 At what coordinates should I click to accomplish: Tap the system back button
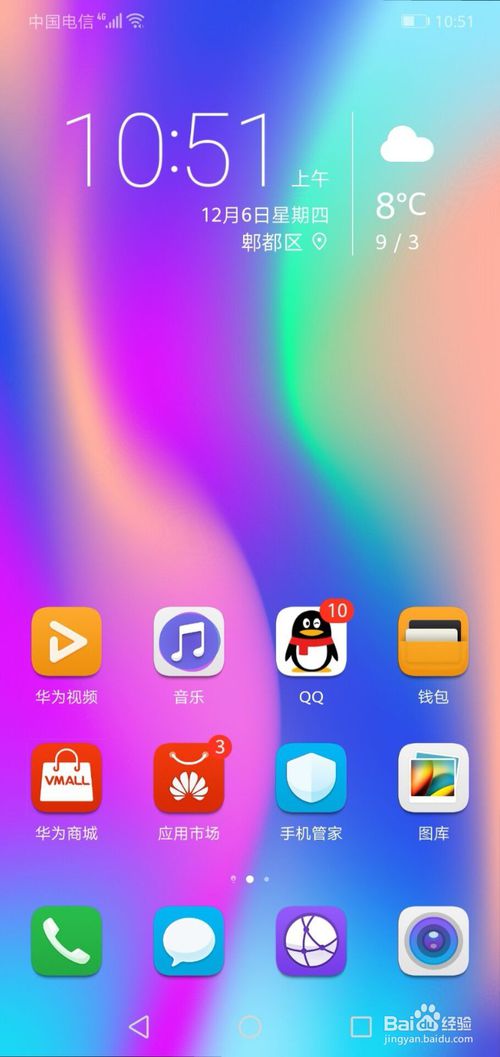(139, 1027)
